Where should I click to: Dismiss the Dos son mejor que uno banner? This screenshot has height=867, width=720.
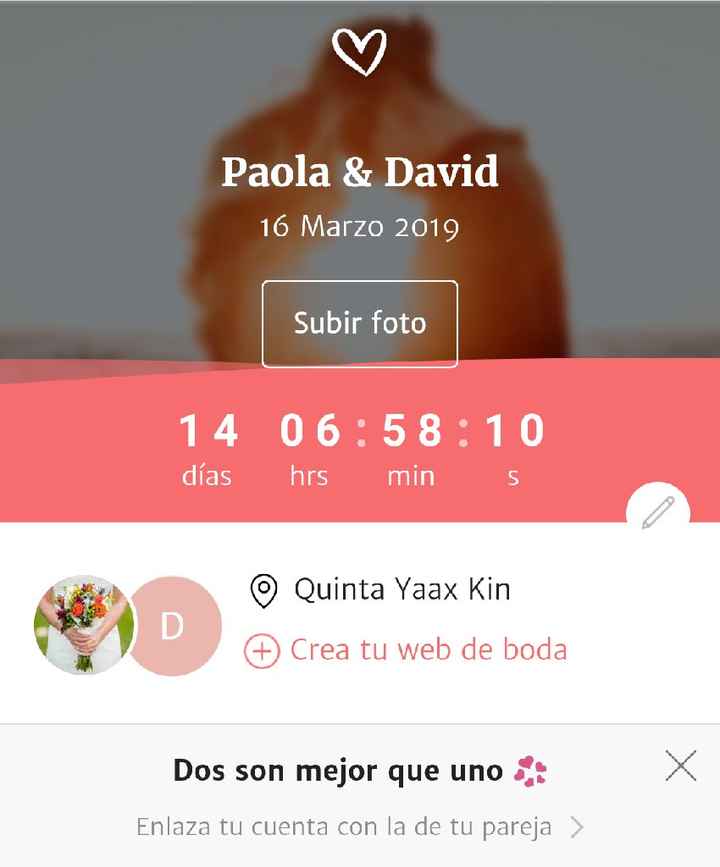(683, 765)
